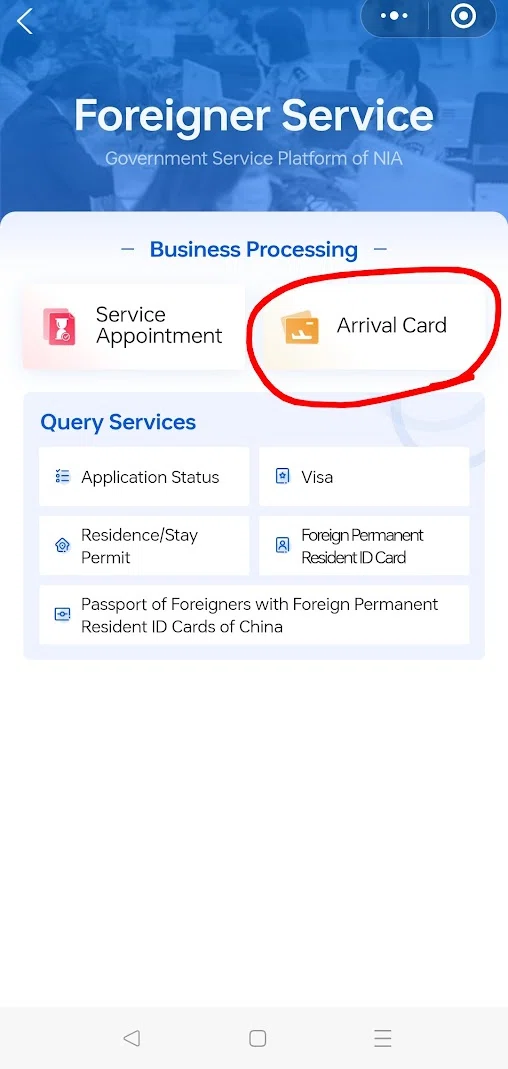Open Passport of Foreigners with Permanent Resident ID
This screenshot has width=508, height=1069.
point(254,614)
